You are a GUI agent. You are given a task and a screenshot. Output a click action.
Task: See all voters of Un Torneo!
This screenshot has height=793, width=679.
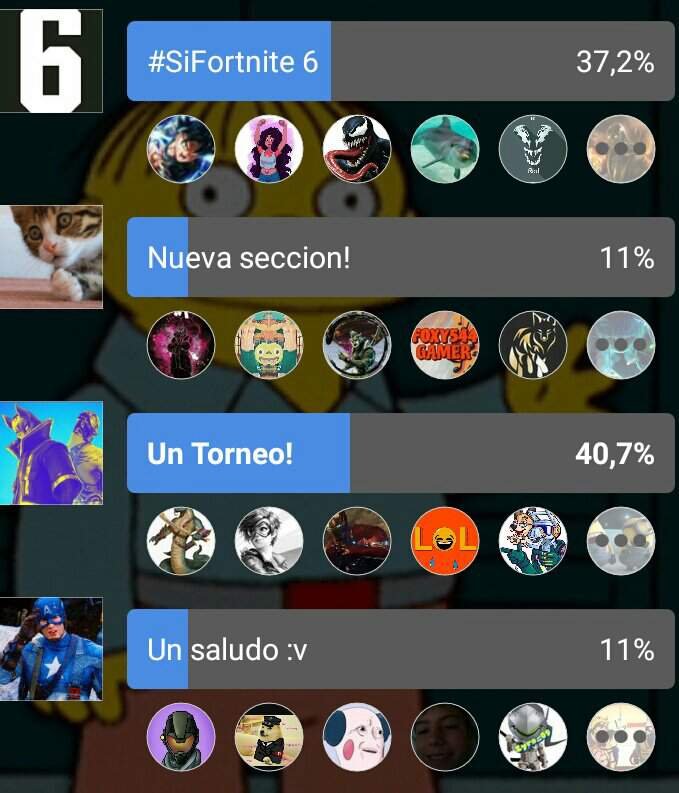[621, 541]
